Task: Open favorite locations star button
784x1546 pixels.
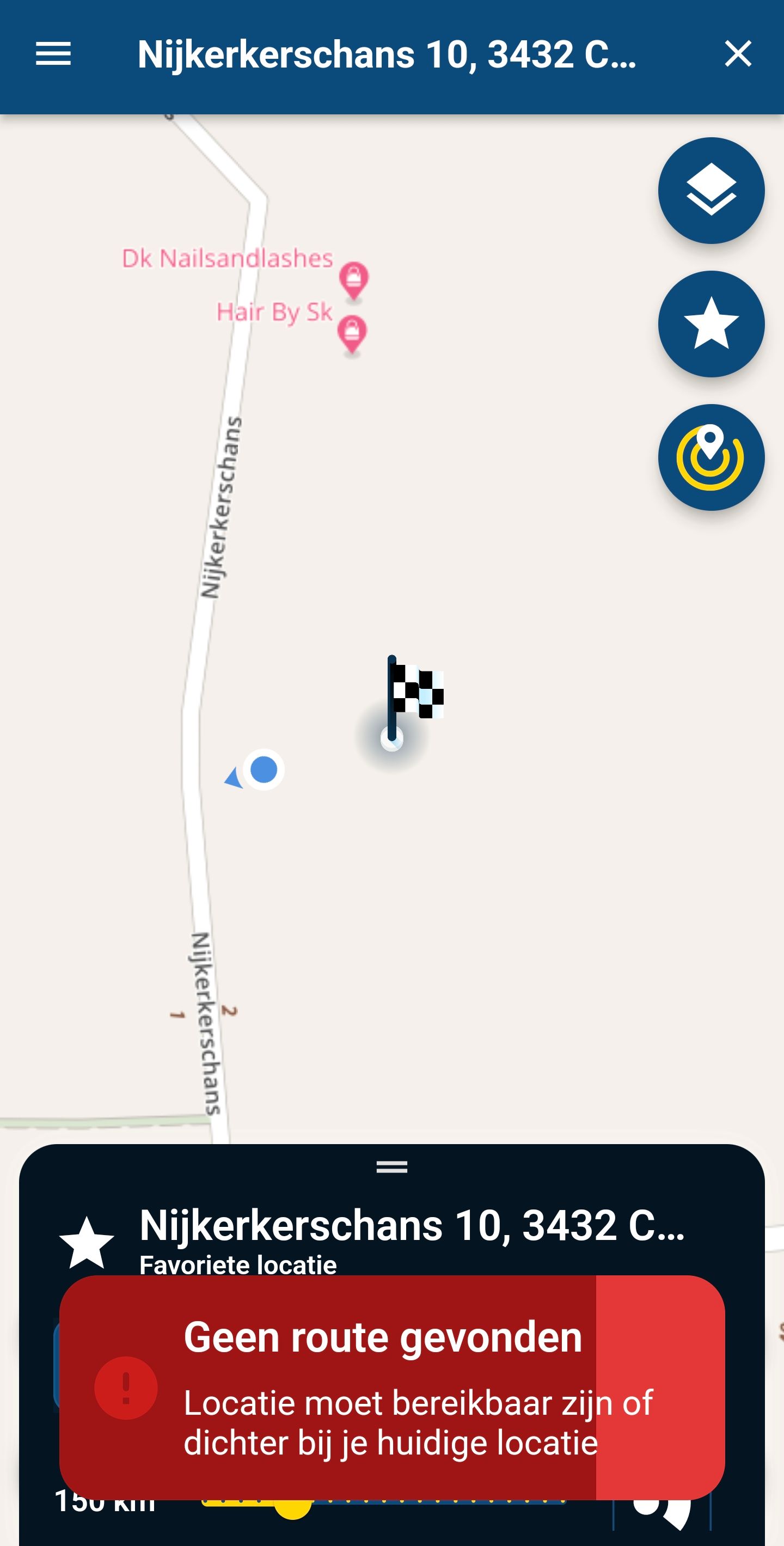Action: pos(711,324)
